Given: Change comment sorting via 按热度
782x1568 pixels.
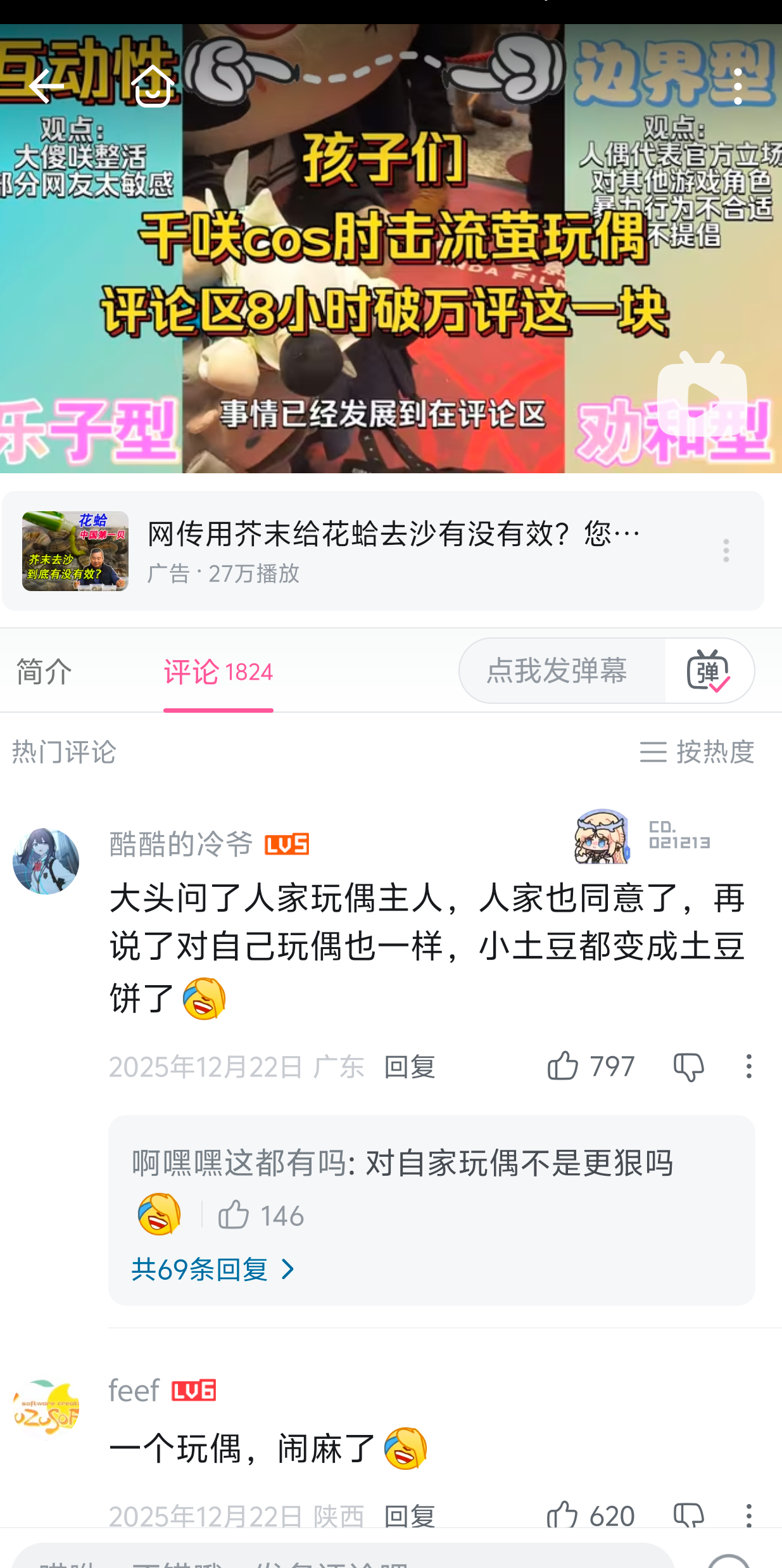Looking at the screenshot, I should tap(697, 752).
